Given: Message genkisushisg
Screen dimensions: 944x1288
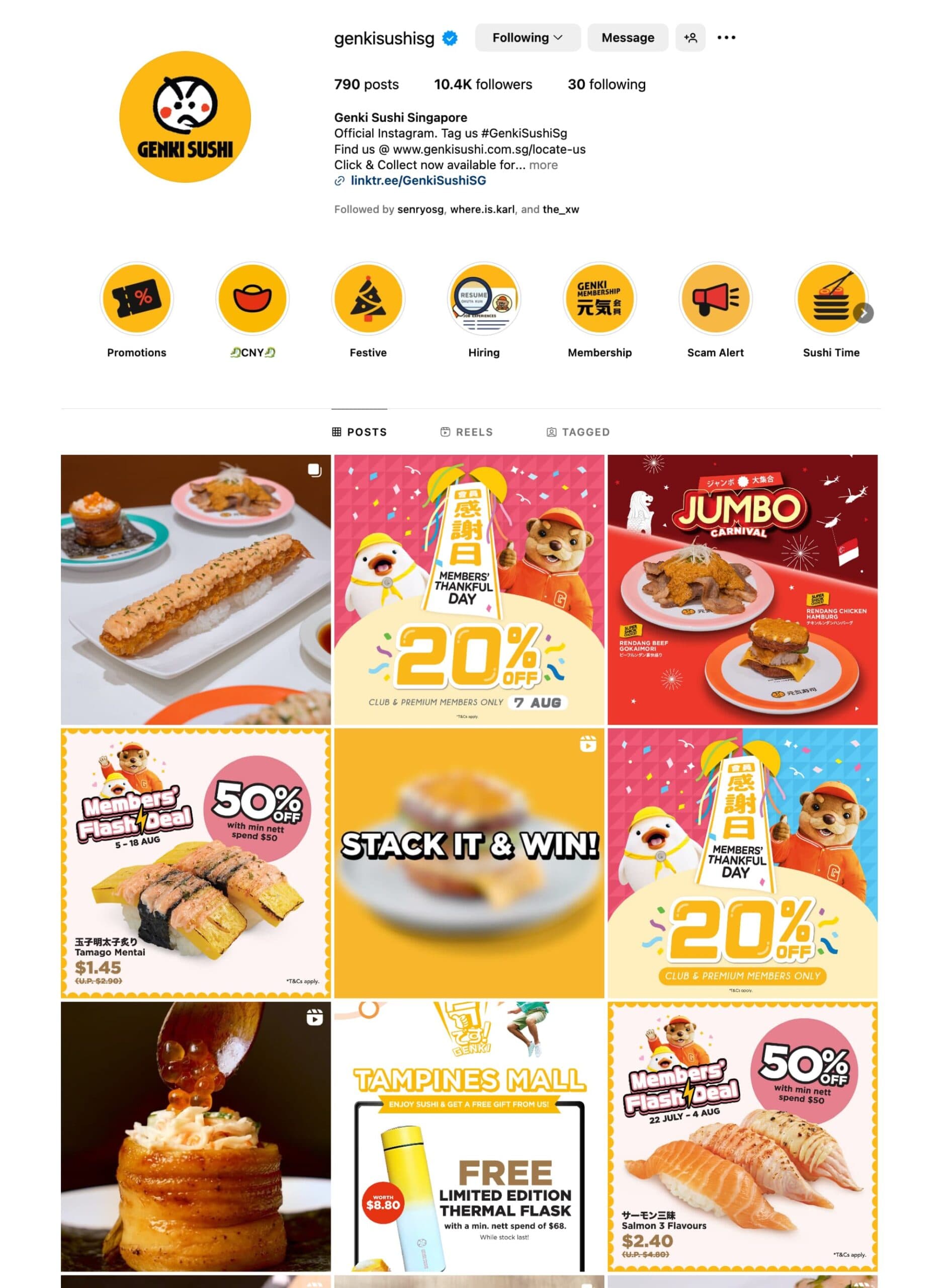Looking at the screenshot, I should (627, 38).
